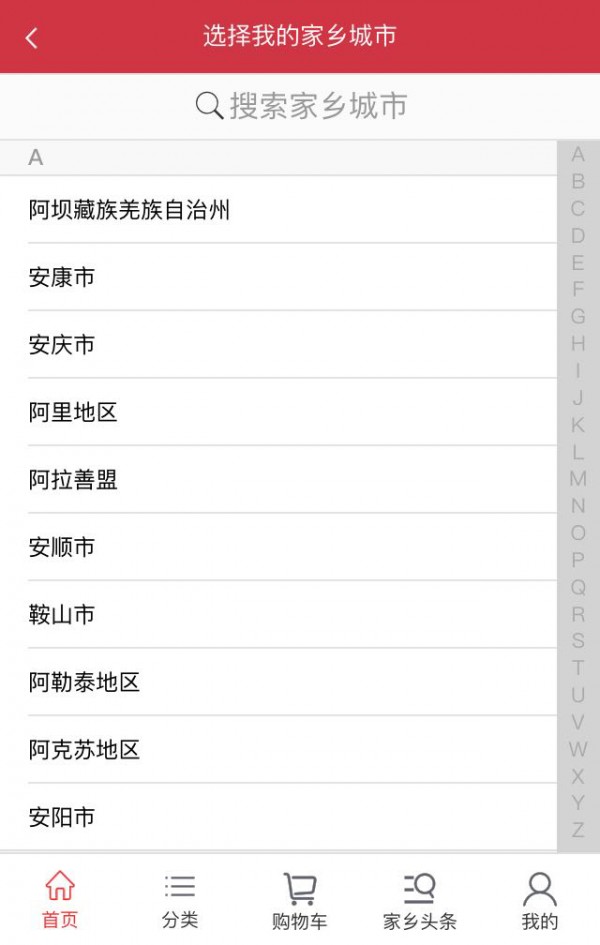The height and width of the screenshot is (945, 600).
Task: Tap the 搜索家乡城市 search field
Action: (300, 105)
